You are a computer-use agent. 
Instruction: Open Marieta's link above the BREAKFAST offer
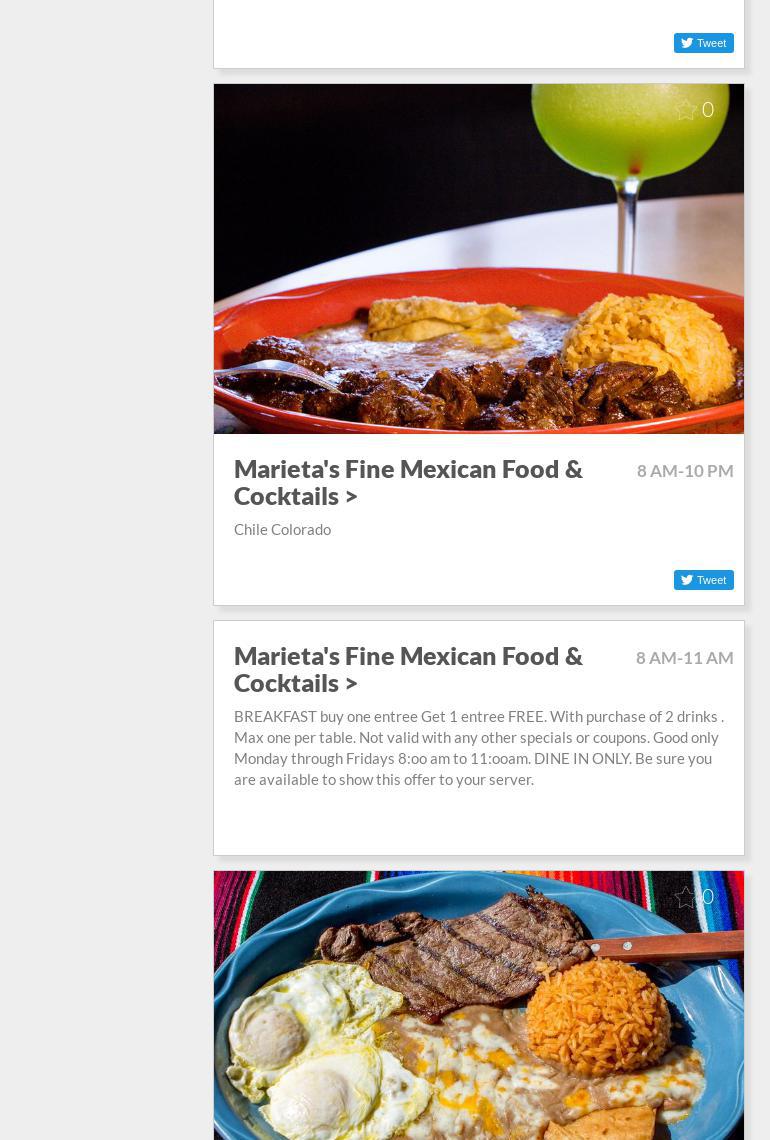click(408, 669)
